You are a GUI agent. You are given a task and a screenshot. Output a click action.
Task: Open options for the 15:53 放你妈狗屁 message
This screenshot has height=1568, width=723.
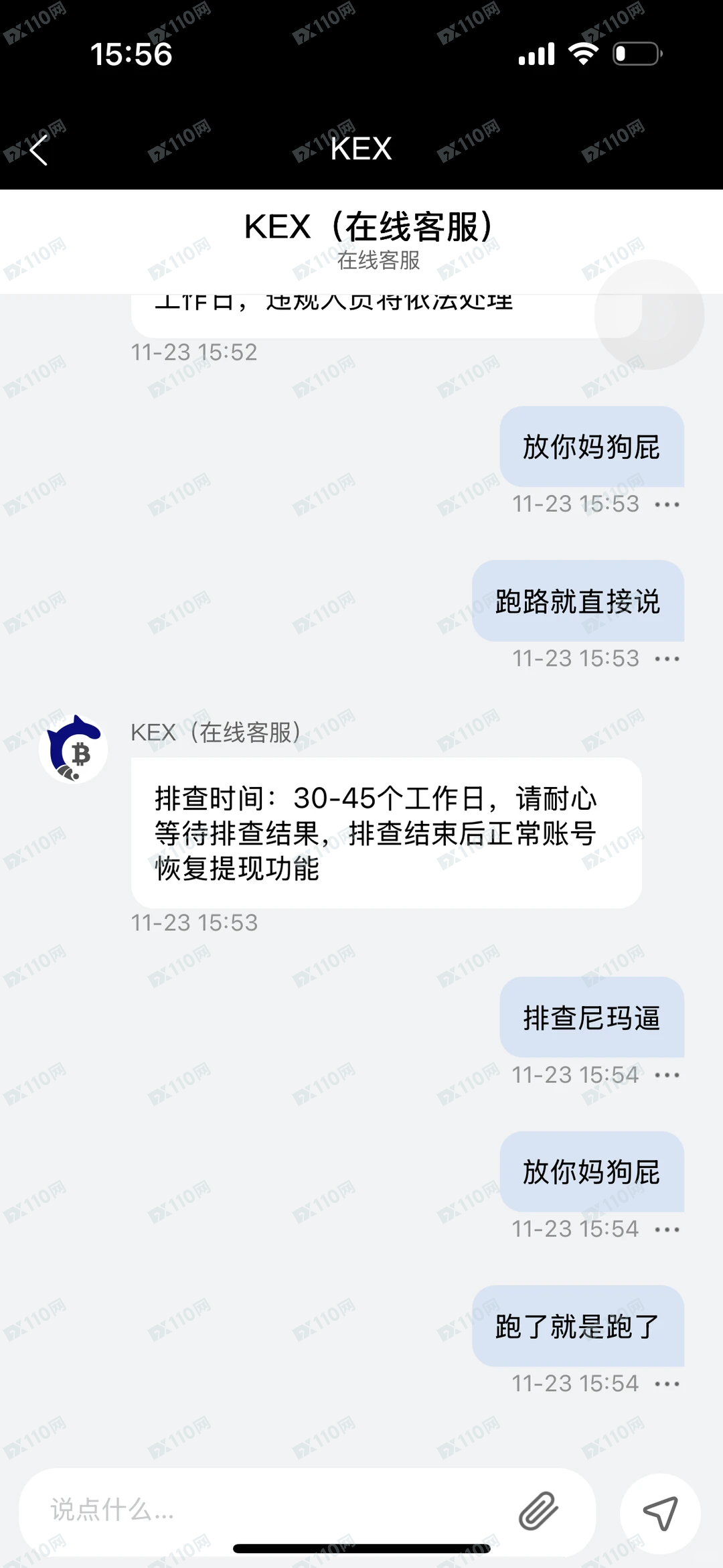667,504
